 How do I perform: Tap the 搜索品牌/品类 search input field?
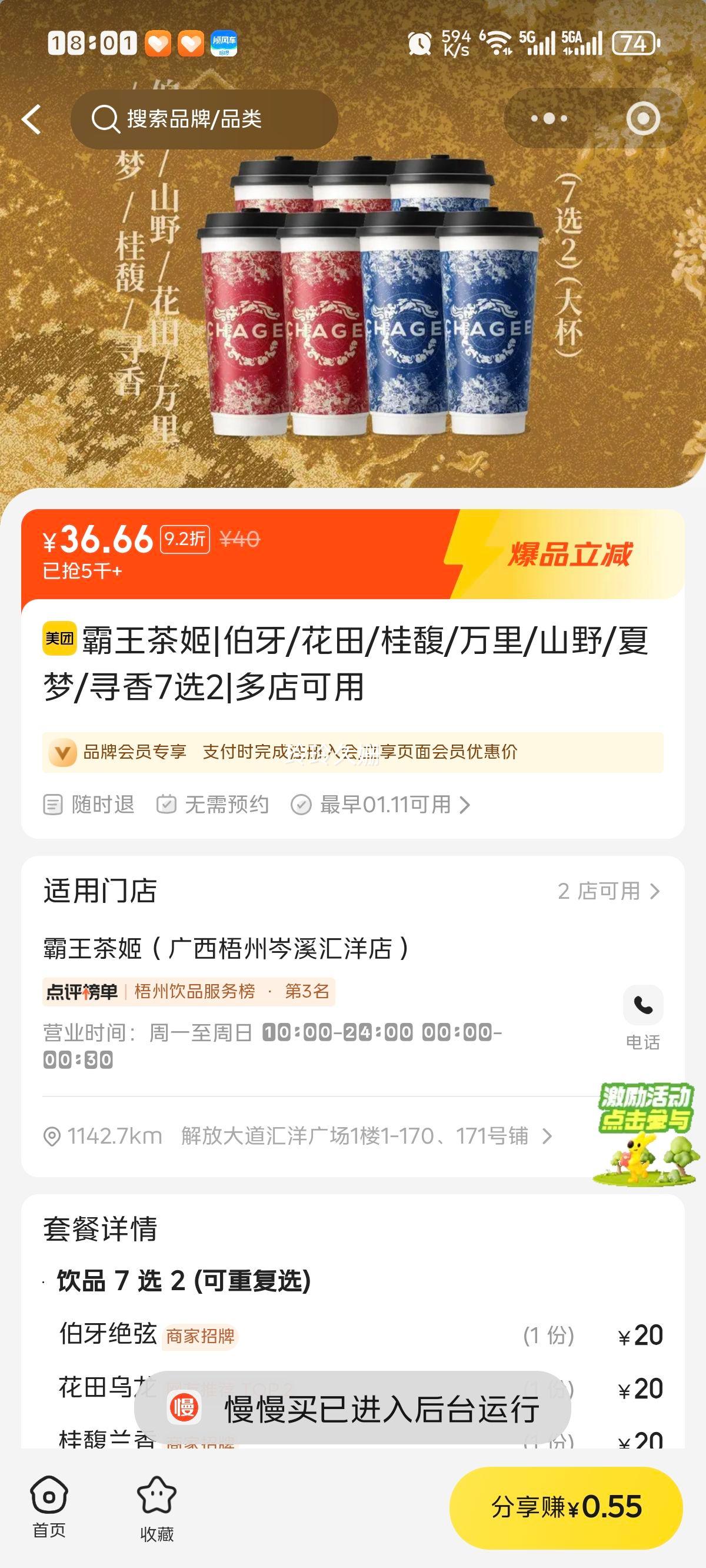(x=207, y=119)
